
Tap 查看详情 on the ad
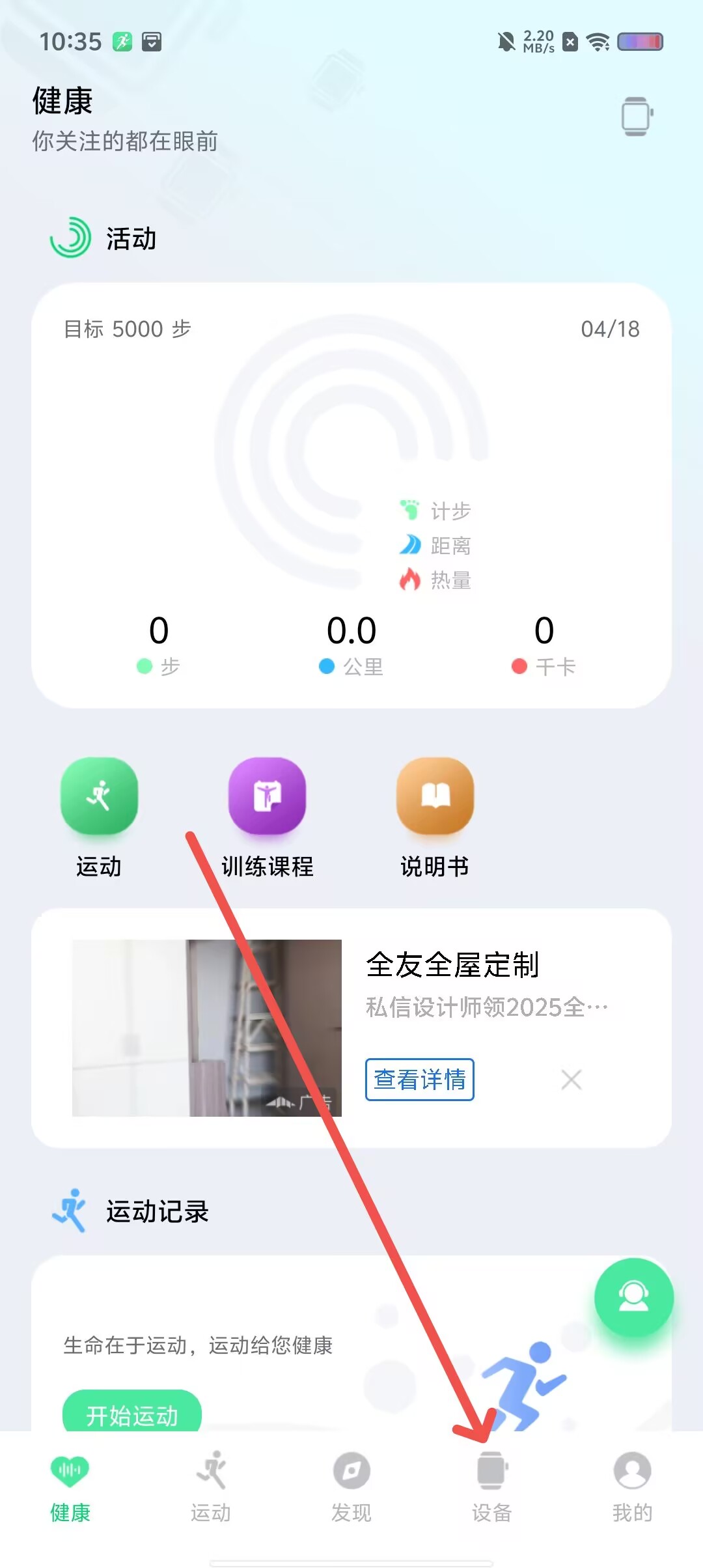(x=420, y=1080)
